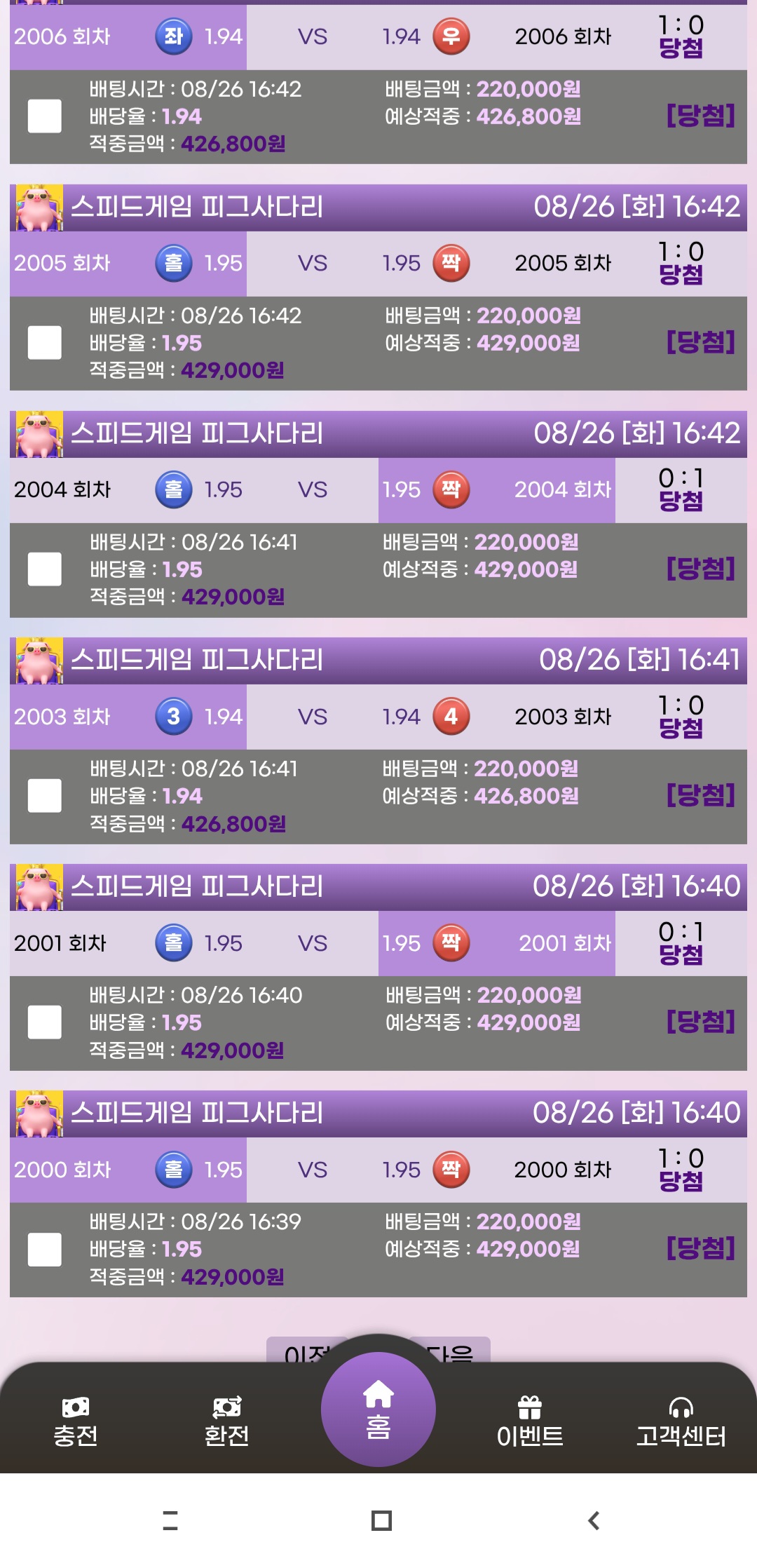Check the box for 2004 회차 bet

(x=44, y=569)
